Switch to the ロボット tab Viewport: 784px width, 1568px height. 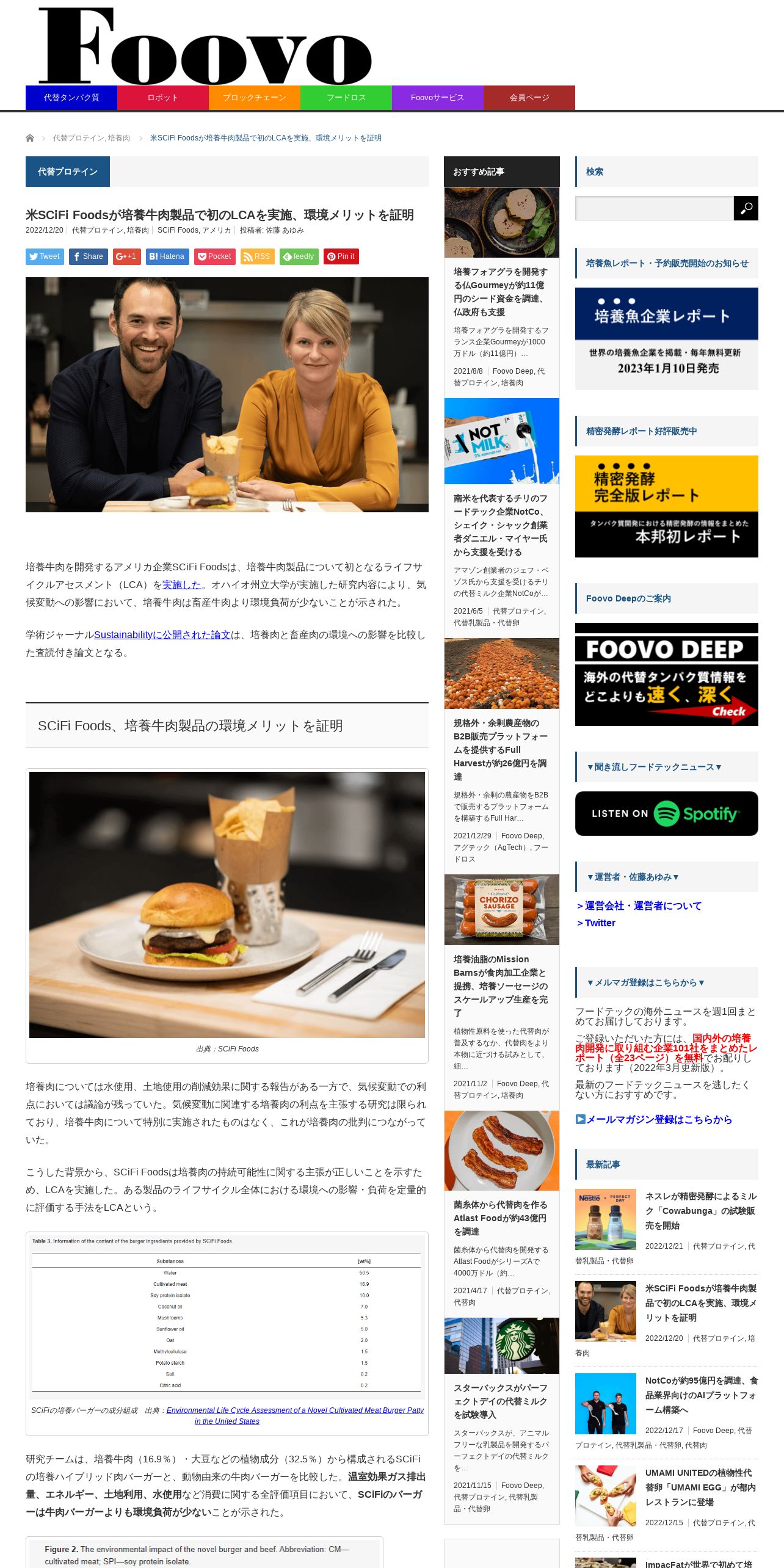click(x=163, y=98)
